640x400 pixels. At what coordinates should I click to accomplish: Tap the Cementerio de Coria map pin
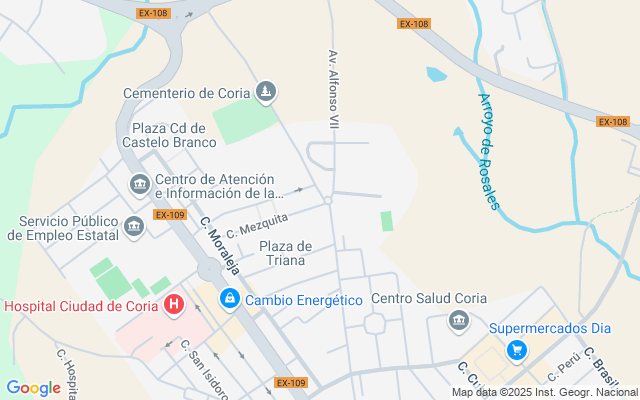click(266, 92)
